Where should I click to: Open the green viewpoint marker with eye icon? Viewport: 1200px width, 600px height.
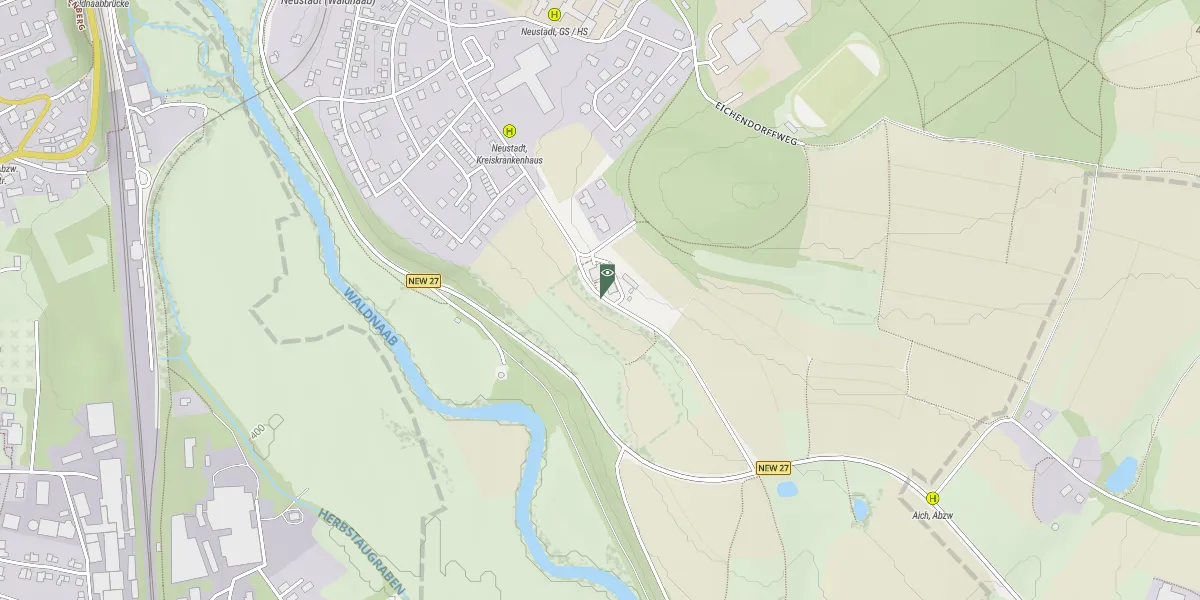606,275
